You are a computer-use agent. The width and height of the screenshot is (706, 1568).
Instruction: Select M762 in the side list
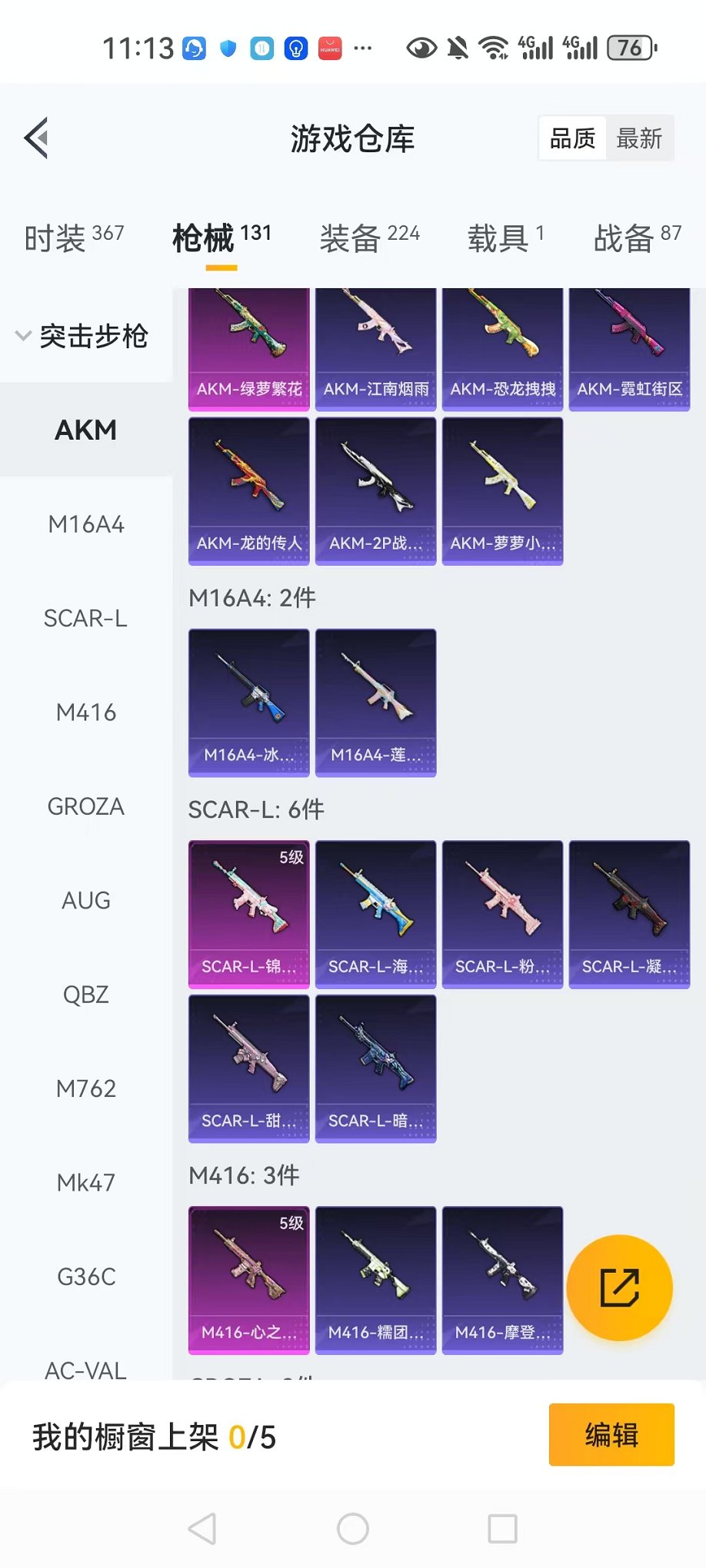(x=86, y=1089)
